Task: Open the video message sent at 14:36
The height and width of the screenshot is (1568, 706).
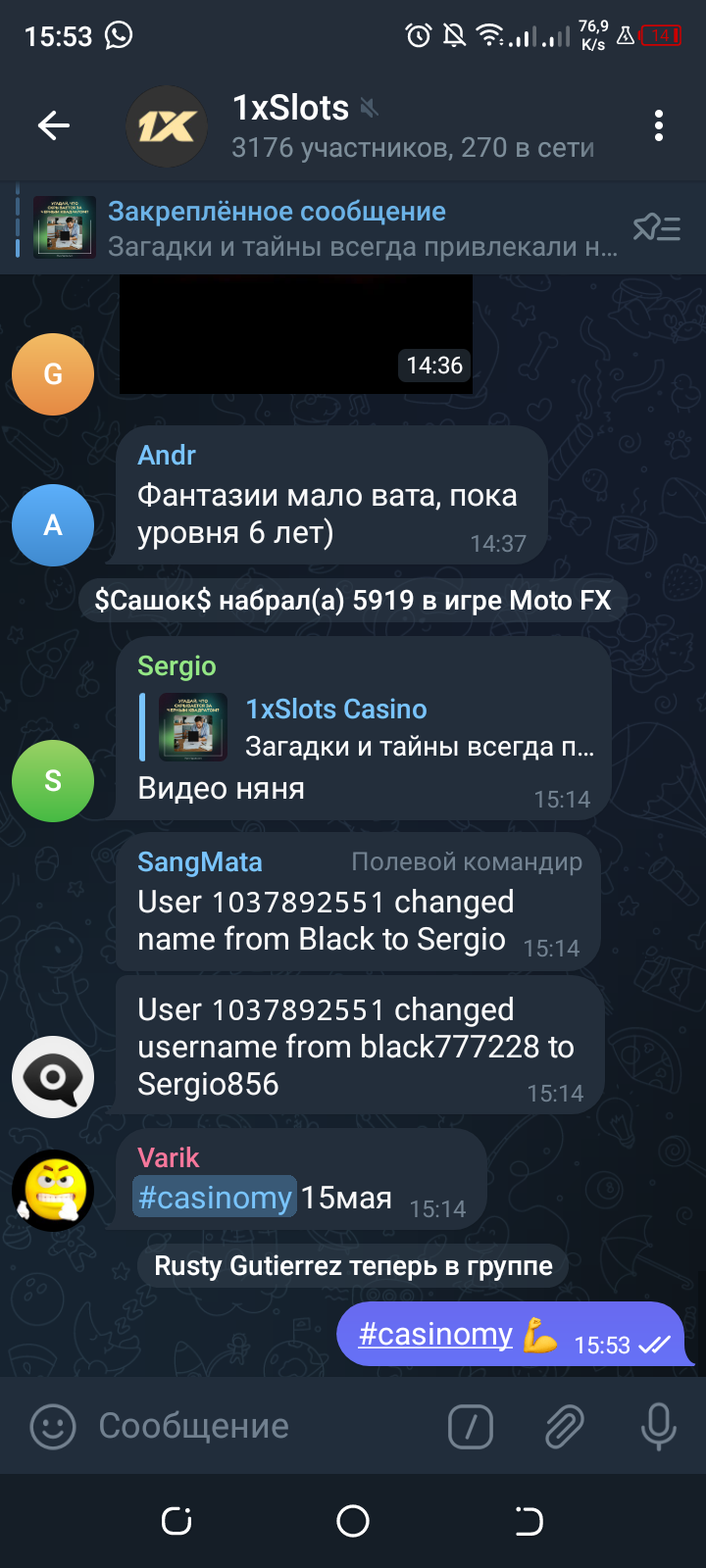Action: pyautogui.click(x=296, y=334)
